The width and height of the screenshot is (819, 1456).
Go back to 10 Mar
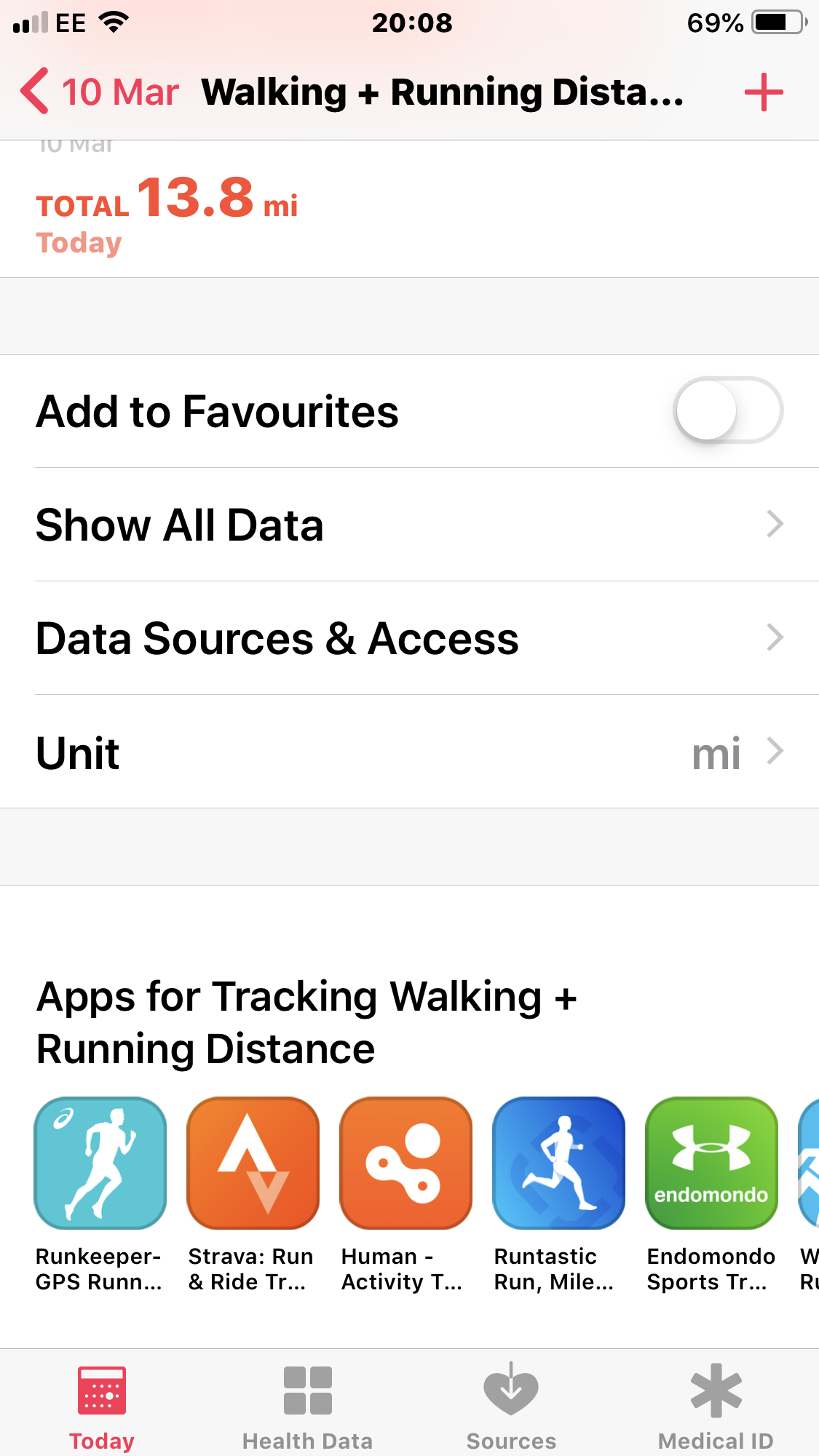[100, 92]
